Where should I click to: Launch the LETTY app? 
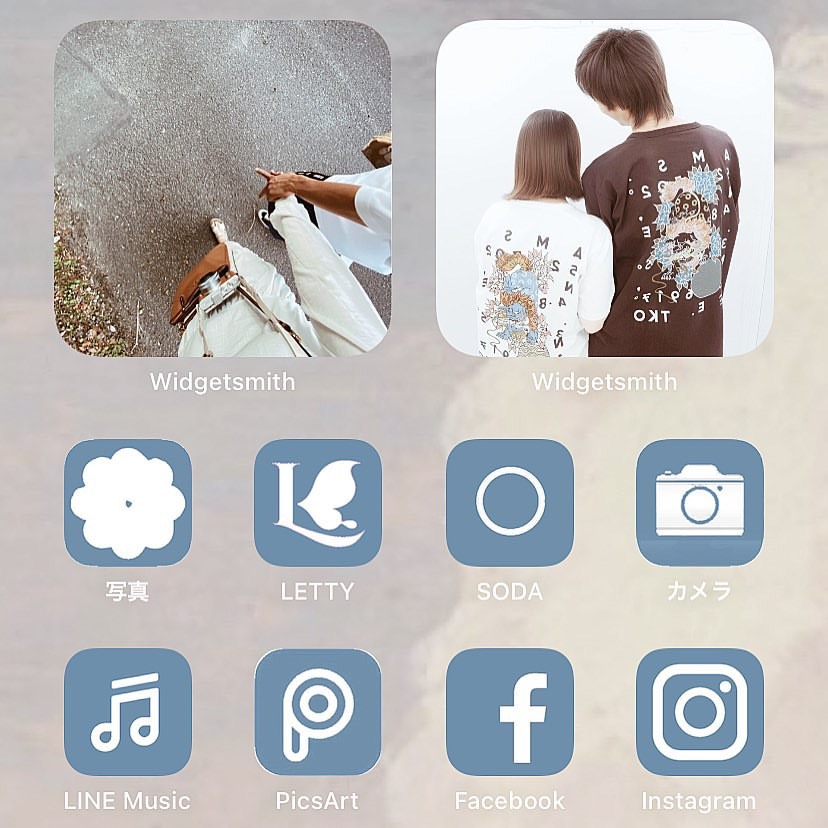(x=318, y=503)
